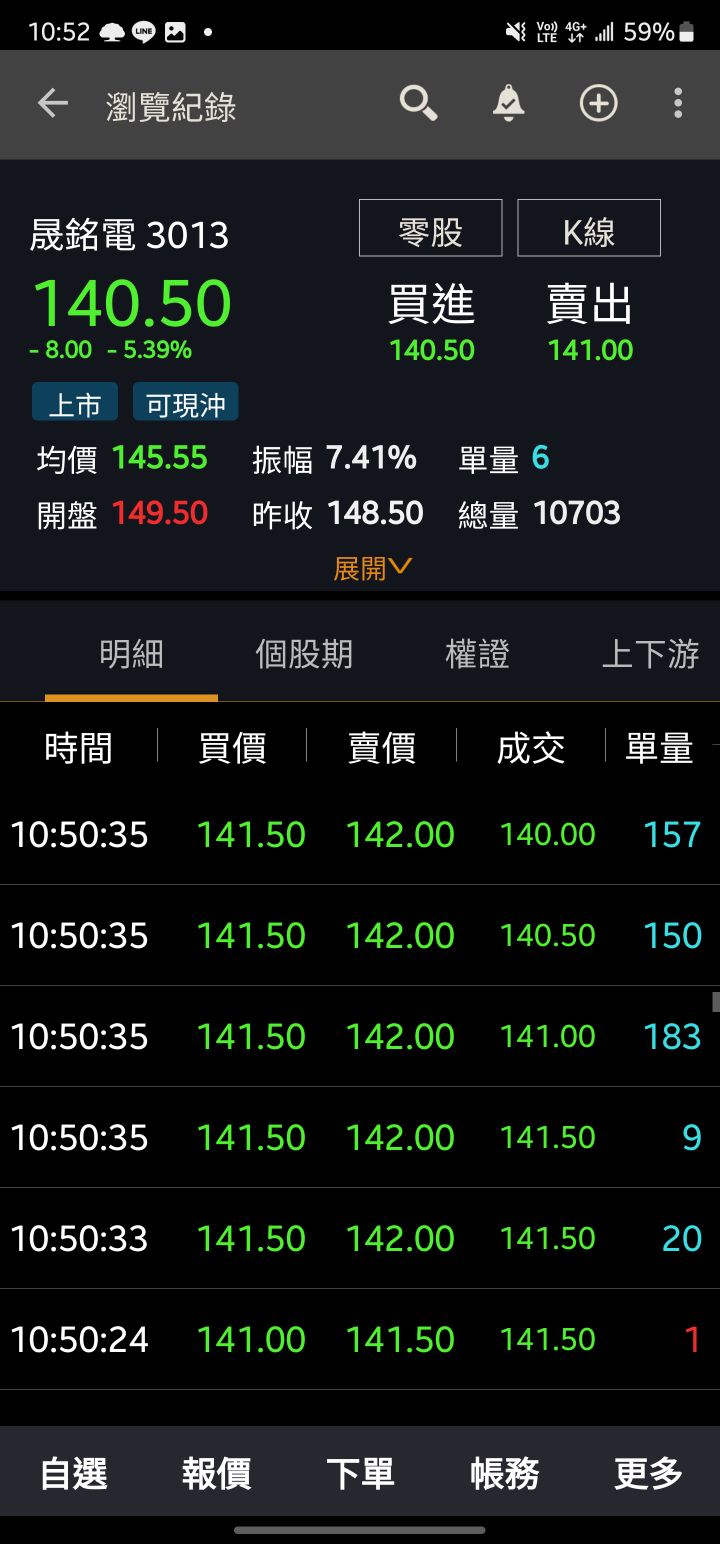Image resolution: width=720 pixels, height=1544 pixels.
Task: Open 自選 in the bottom bar
Action: [73, 1473]
